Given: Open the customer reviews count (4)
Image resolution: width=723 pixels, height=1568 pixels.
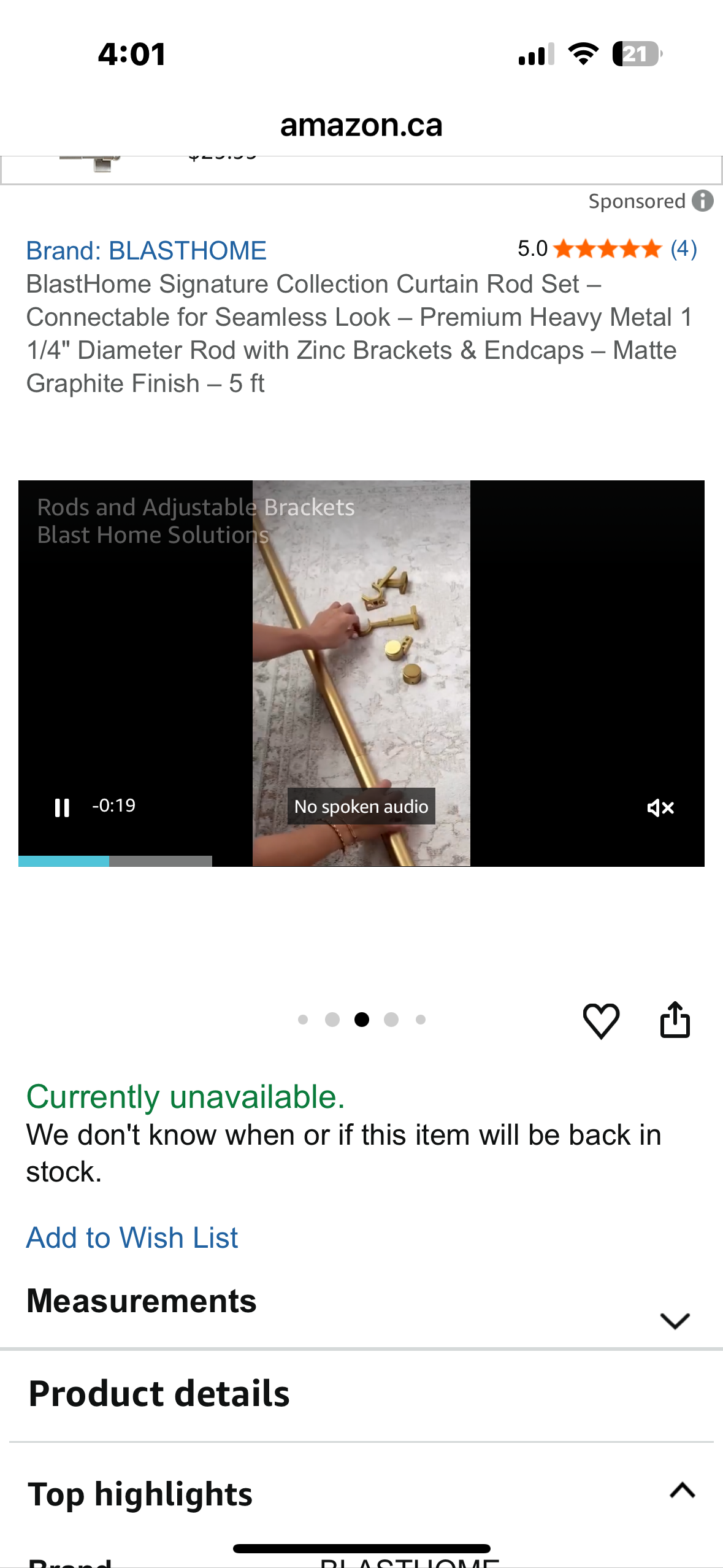Looking at the screenshot, I should pos(683,249).
